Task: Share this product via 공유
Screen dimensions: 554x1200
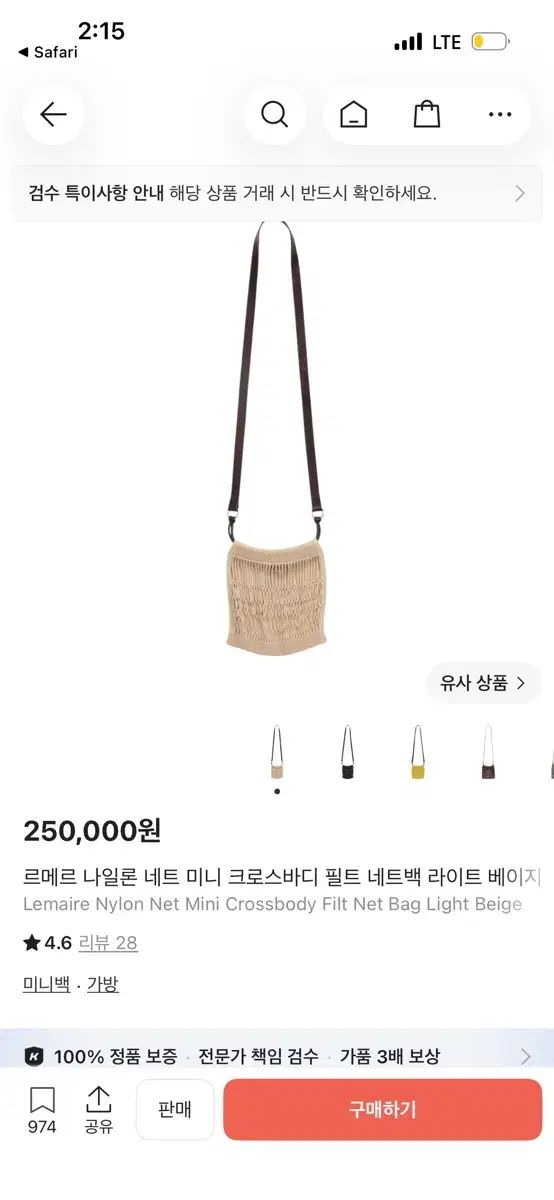Action: tap(98, 1110)
